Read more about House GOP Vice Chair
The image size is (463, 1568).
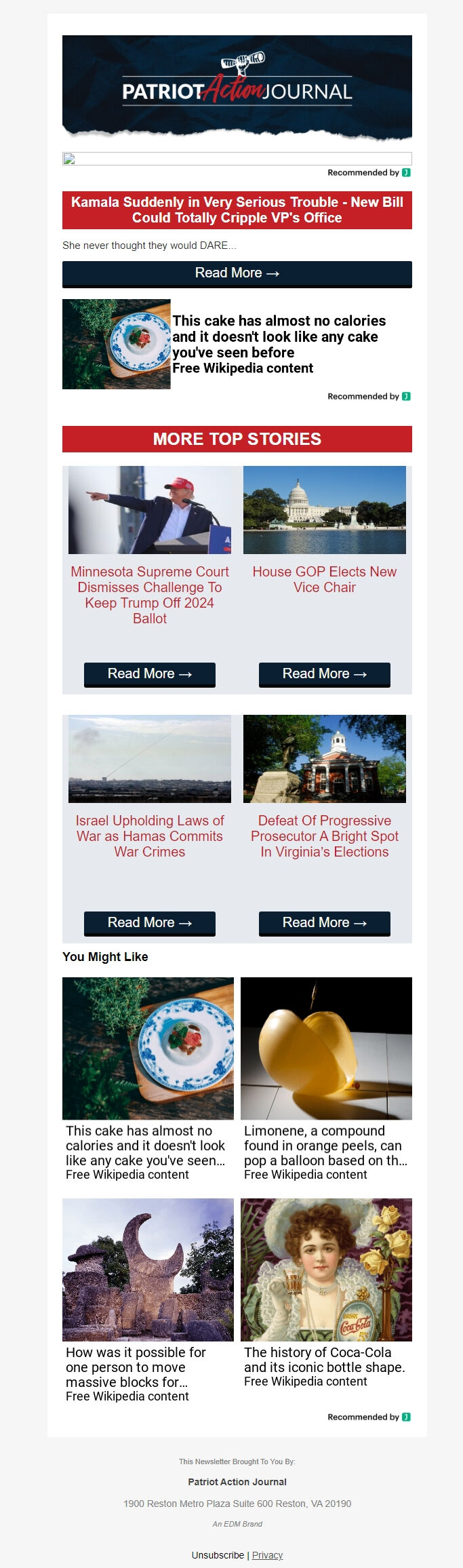(x=324, y=674)
